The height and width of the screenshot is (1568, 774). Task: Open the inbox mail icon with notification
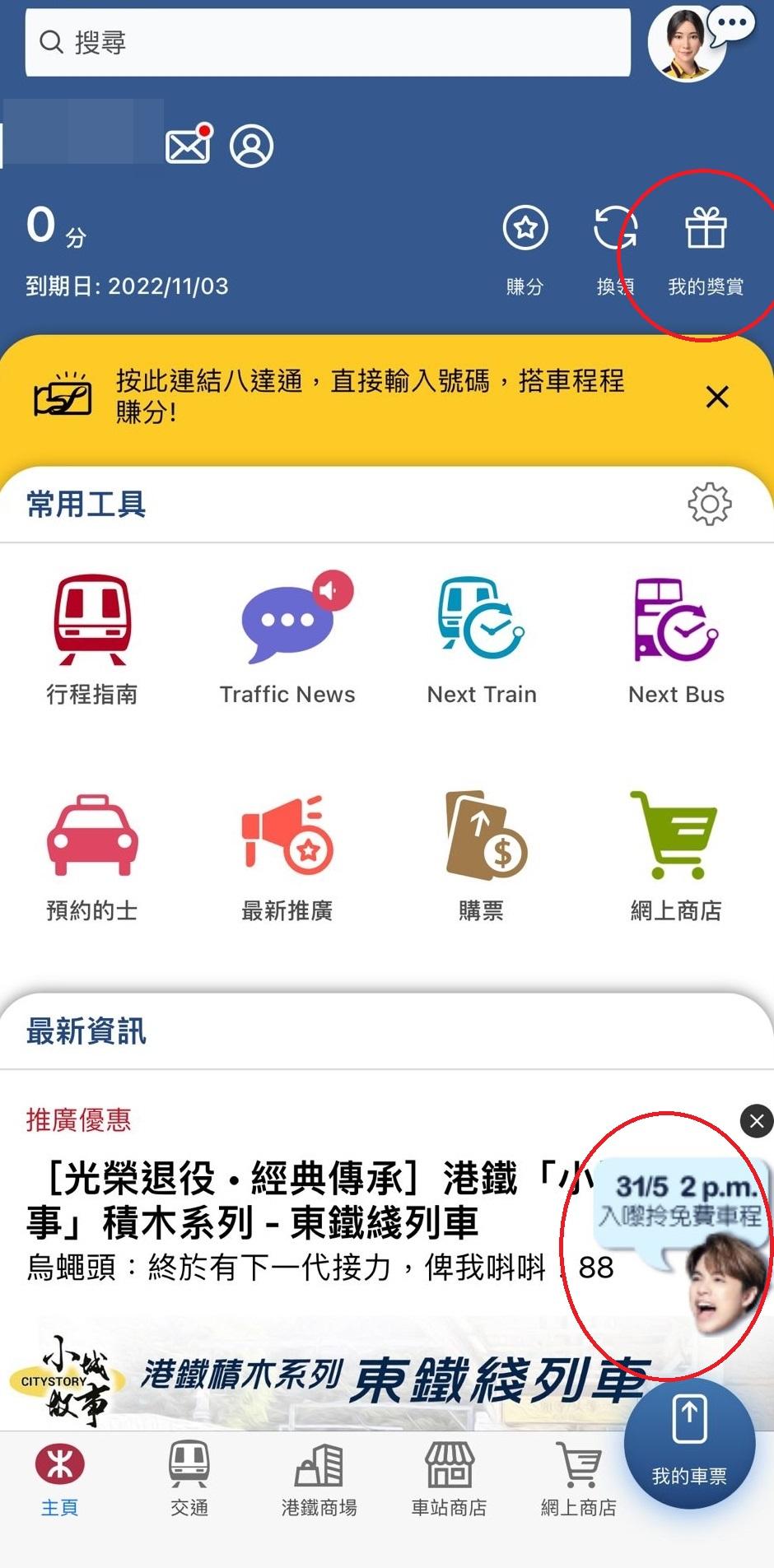point(188,146)
